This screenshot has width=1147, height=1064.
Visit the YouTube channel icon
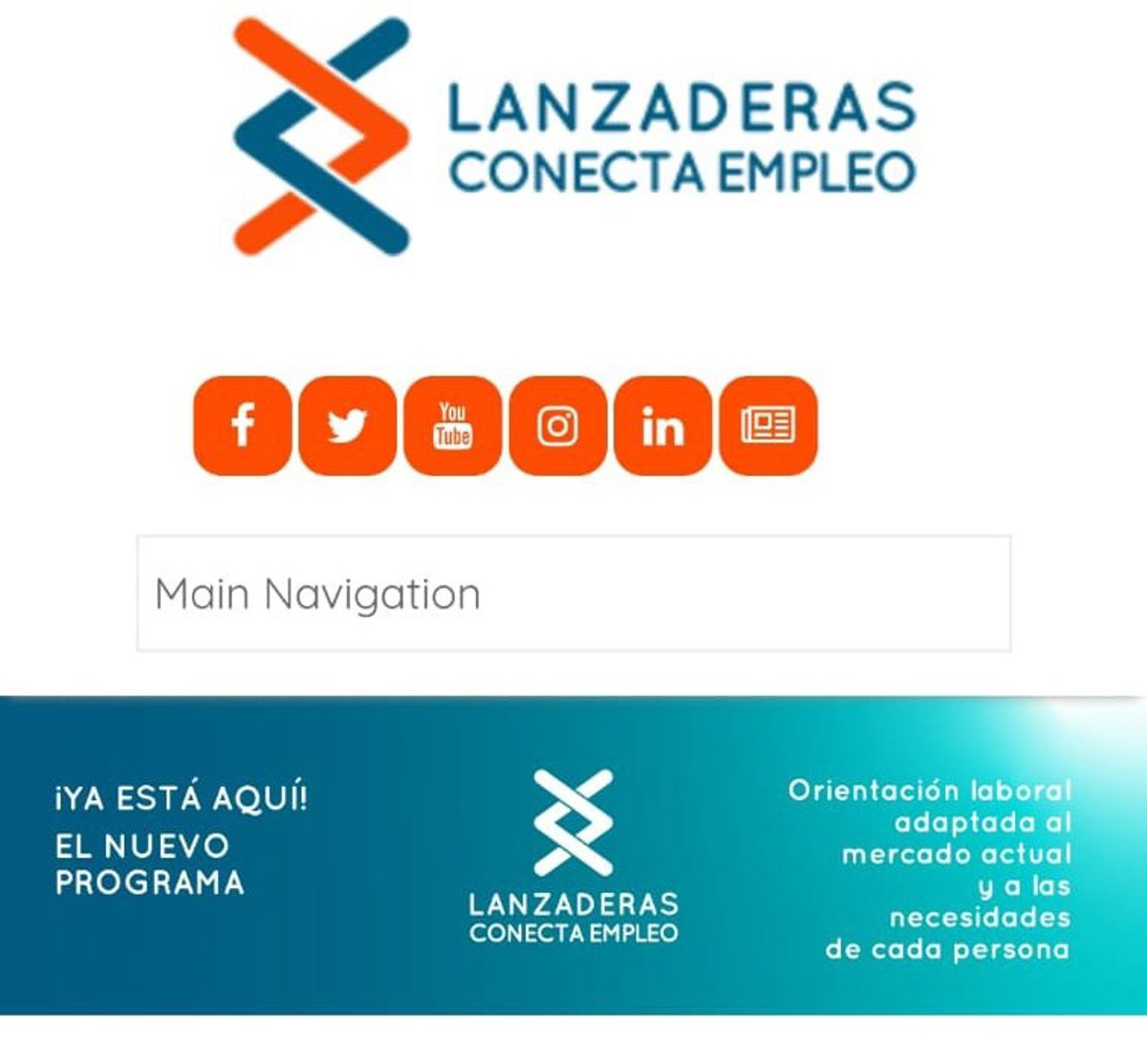(452, 425)
